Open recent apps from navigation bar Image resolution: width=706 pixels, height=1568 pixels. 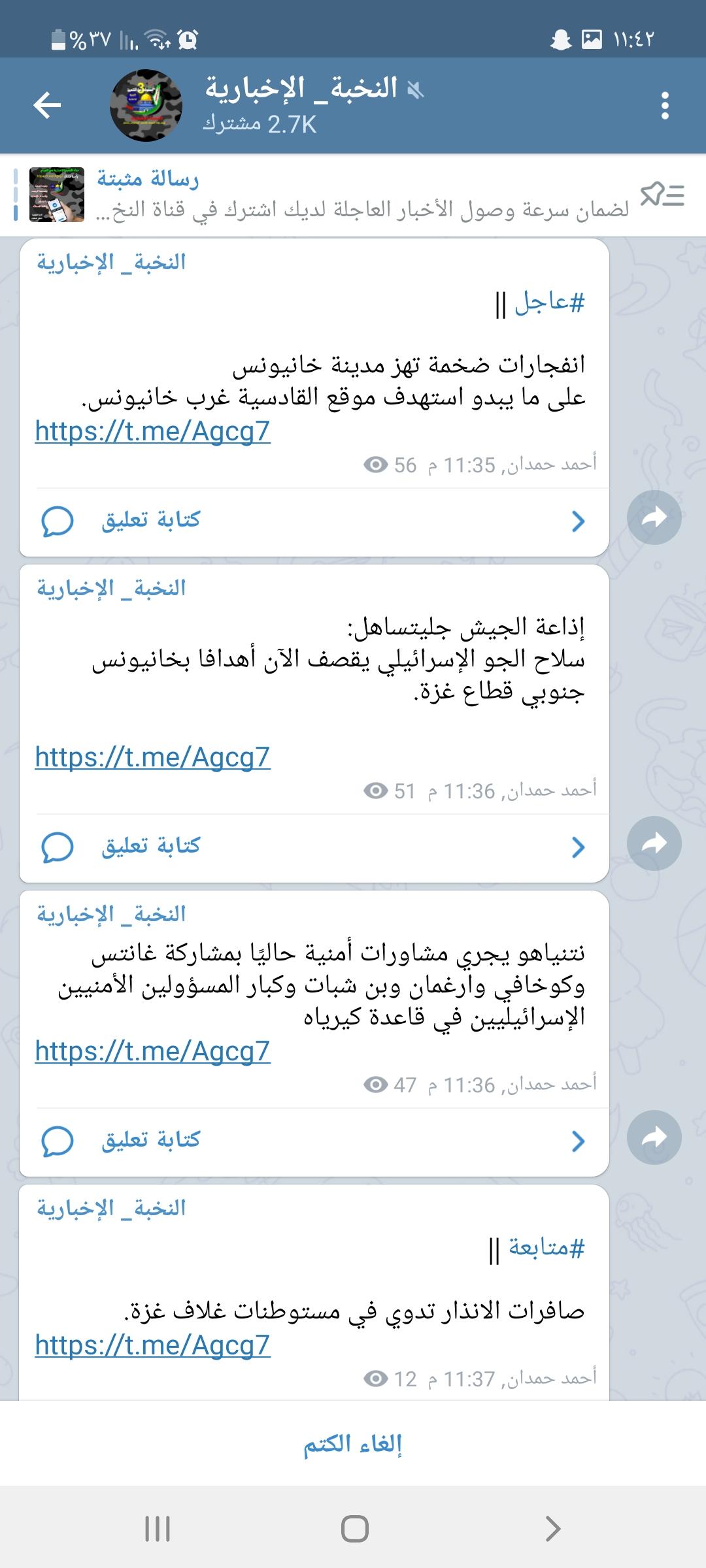(157, 1529)
